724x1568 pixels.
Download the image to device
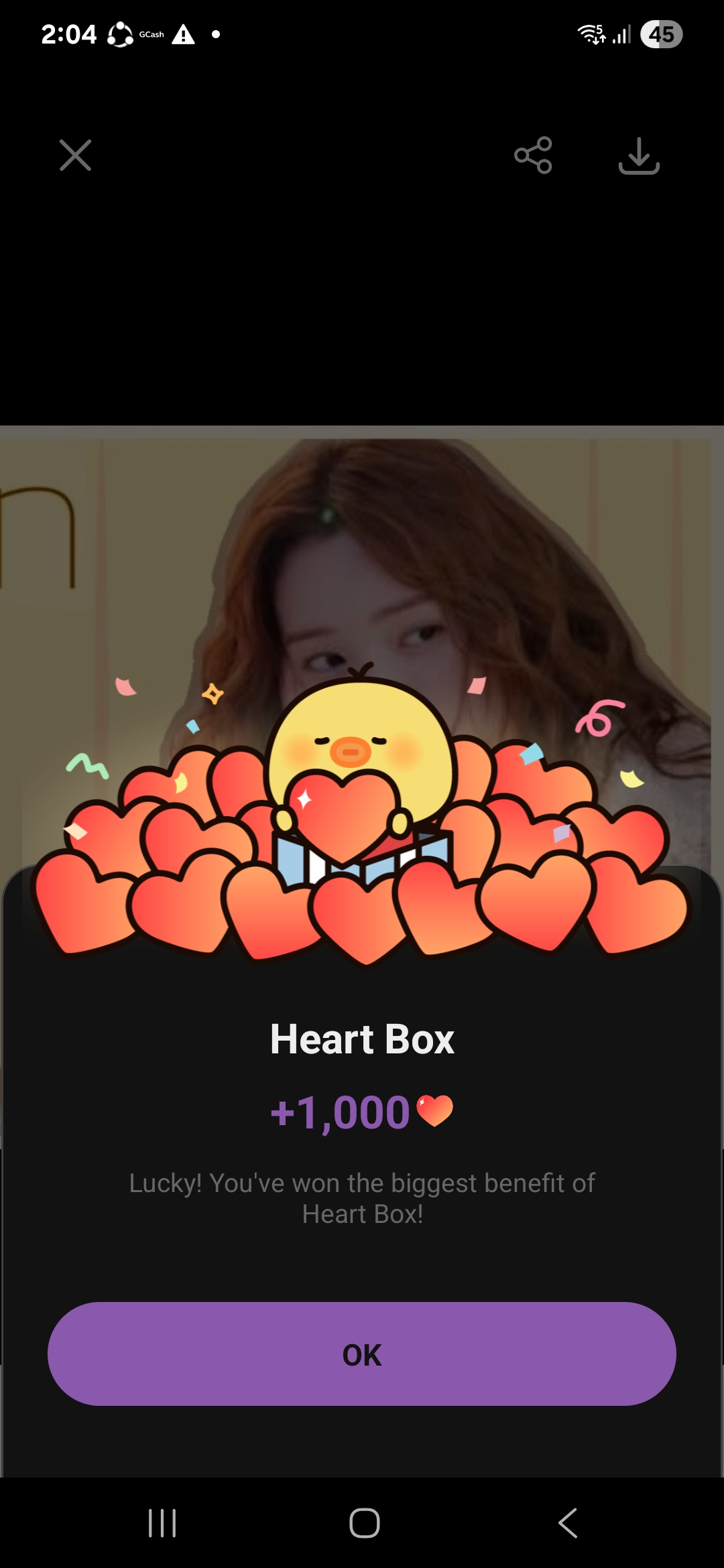pyautogui.click(x=639, y=155)
